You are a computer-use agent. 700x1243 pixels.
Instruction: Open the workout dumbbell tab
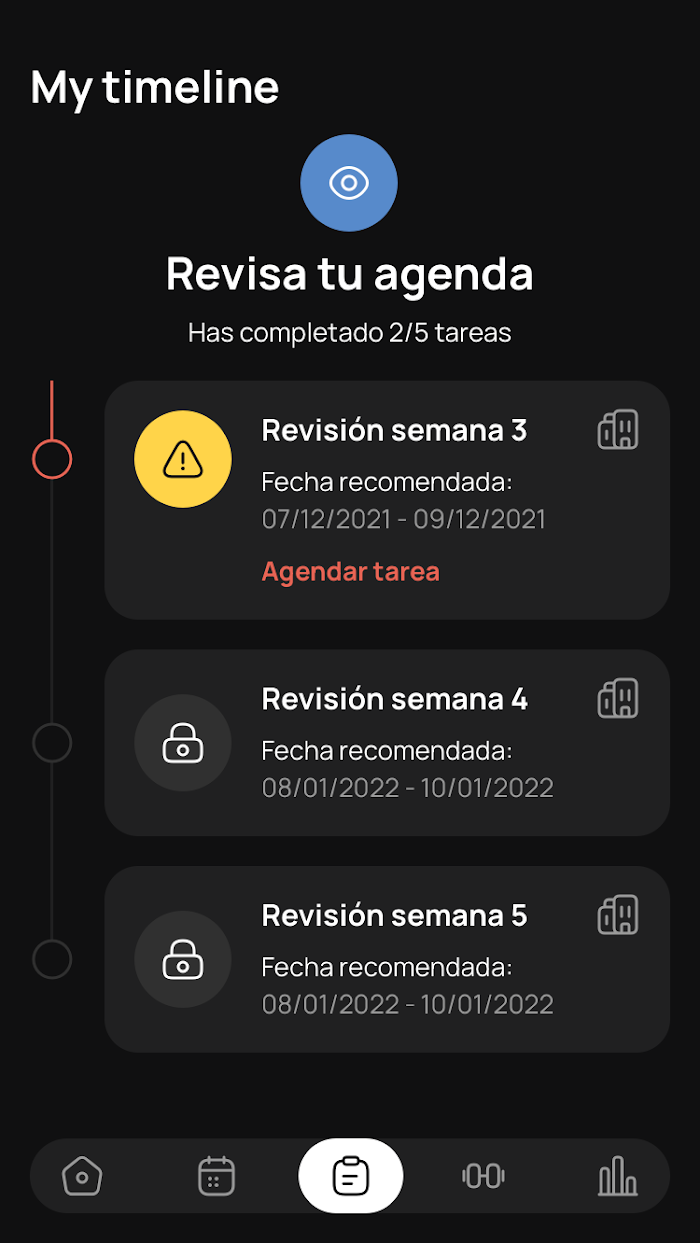tap(484, 1176)
